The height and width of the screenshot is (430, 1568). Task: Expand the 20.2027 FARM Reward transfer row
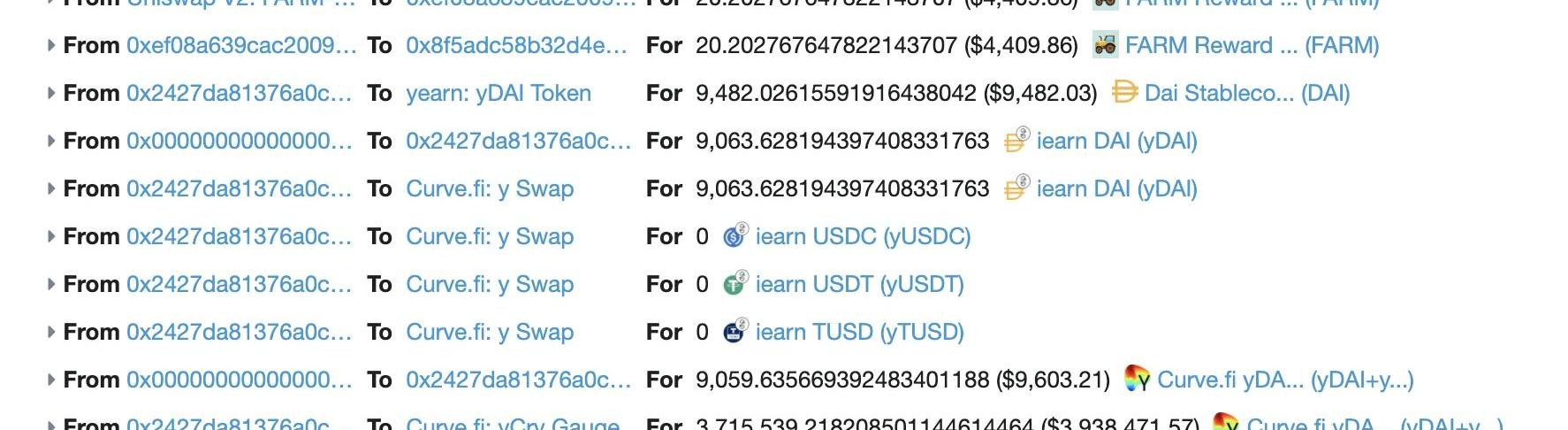click(x=50, y=45)
